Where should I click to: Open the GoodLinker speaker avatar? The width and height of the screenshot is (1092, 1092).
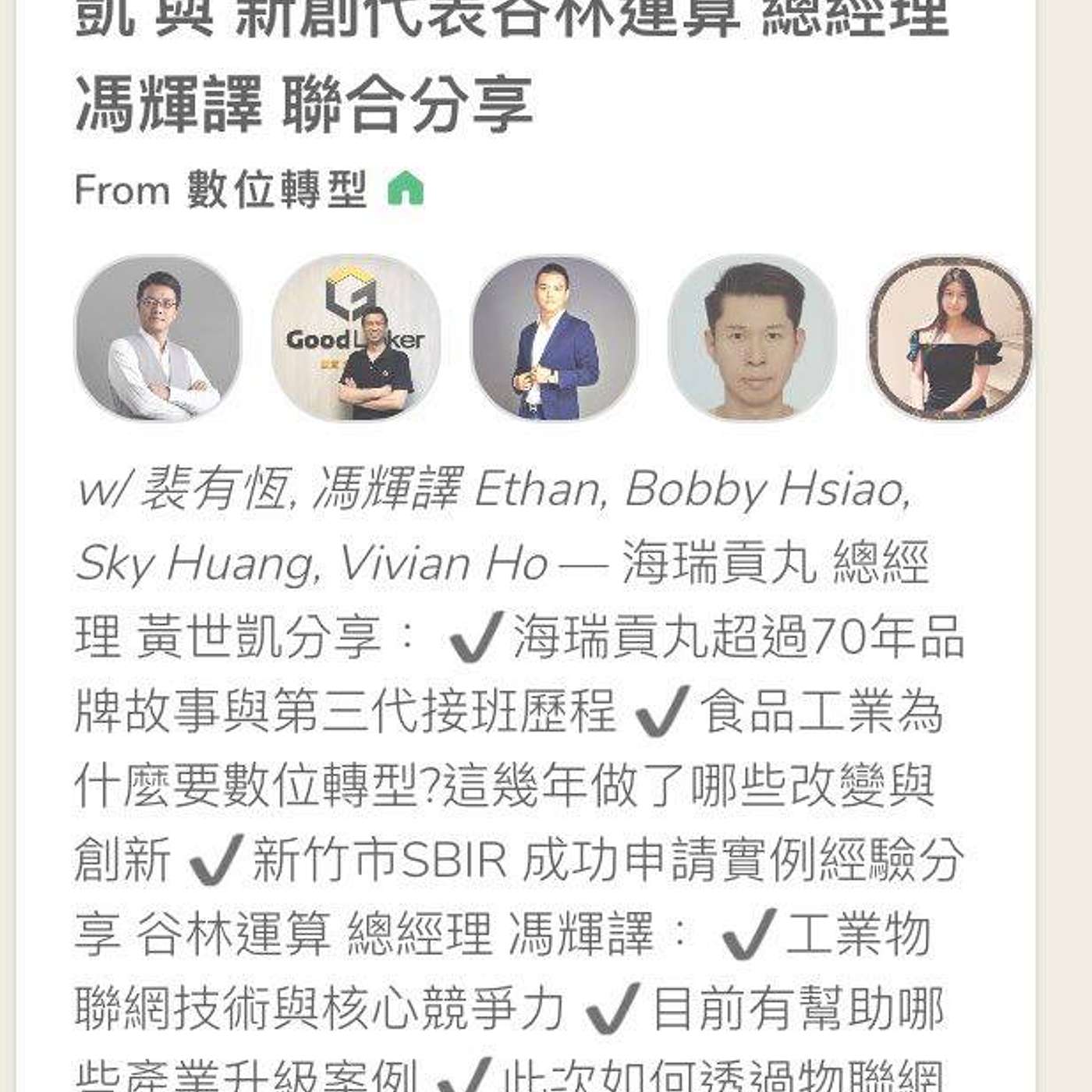356,339
